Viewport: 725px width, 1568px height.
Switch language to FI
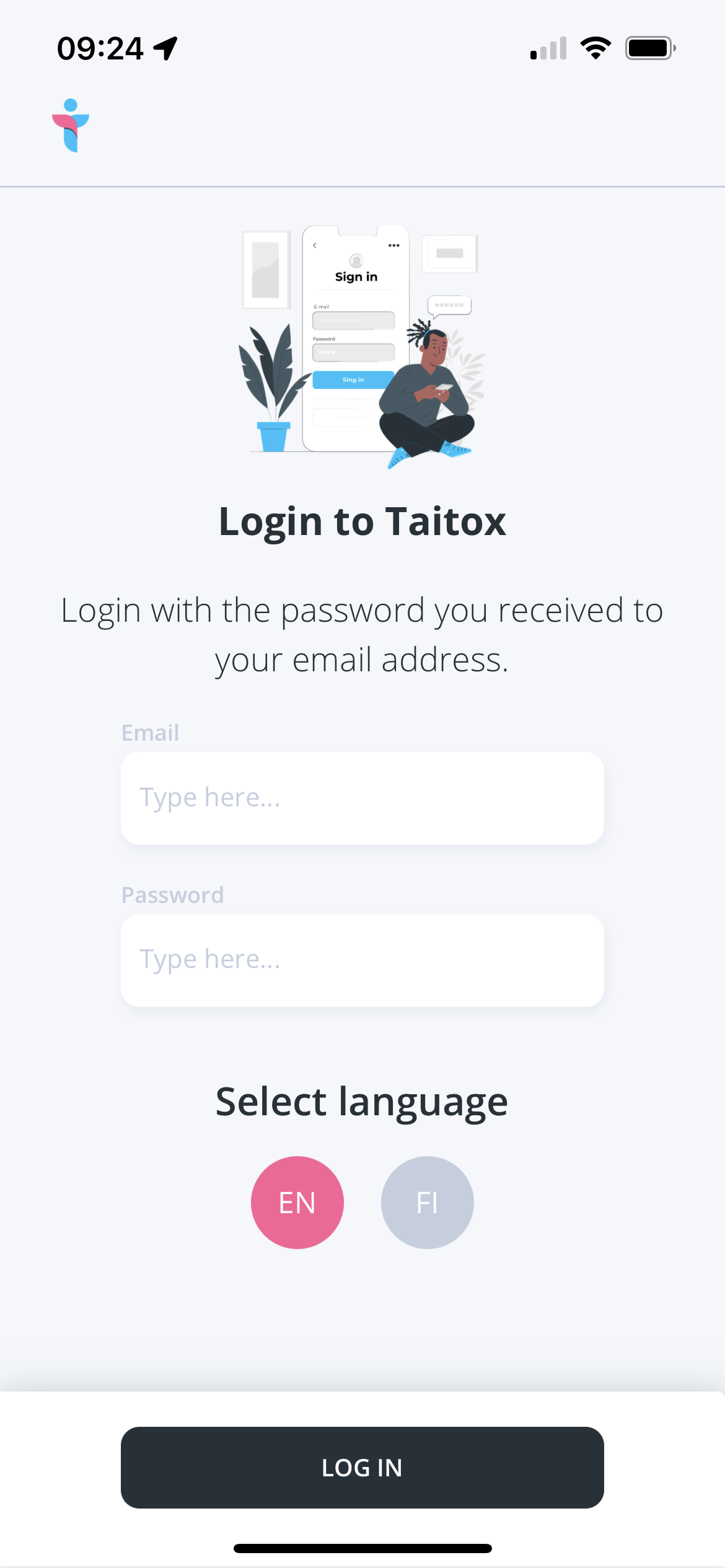(x=428, y=1203)
